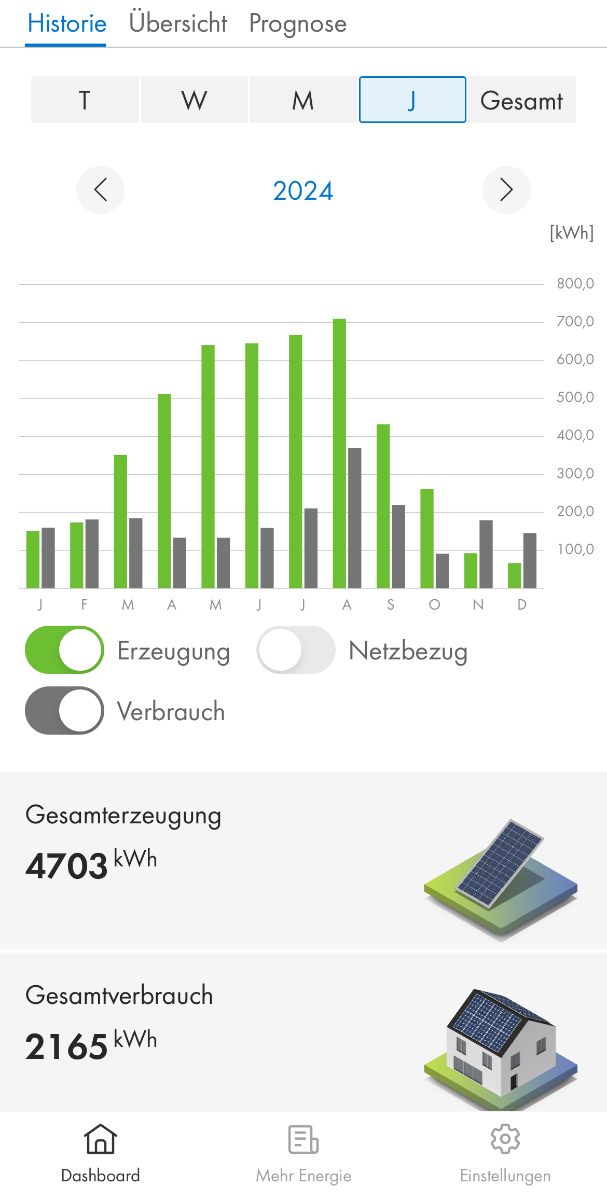Tap the Dashboard navigation item
Image resolution: width=607 pixels, height=1200 pixels.
click(x=100, y=1154)
